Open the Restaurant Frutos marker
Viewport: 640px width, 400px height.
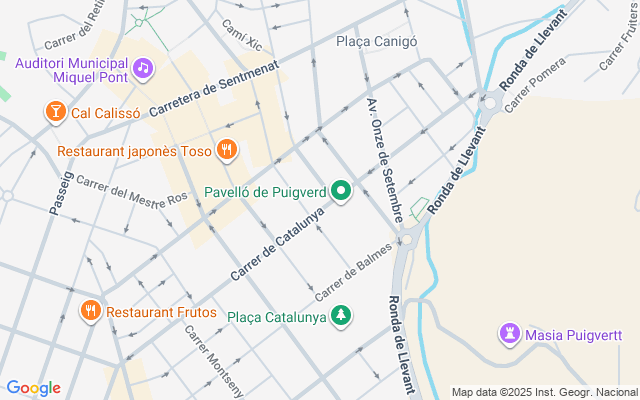point(91,311)
